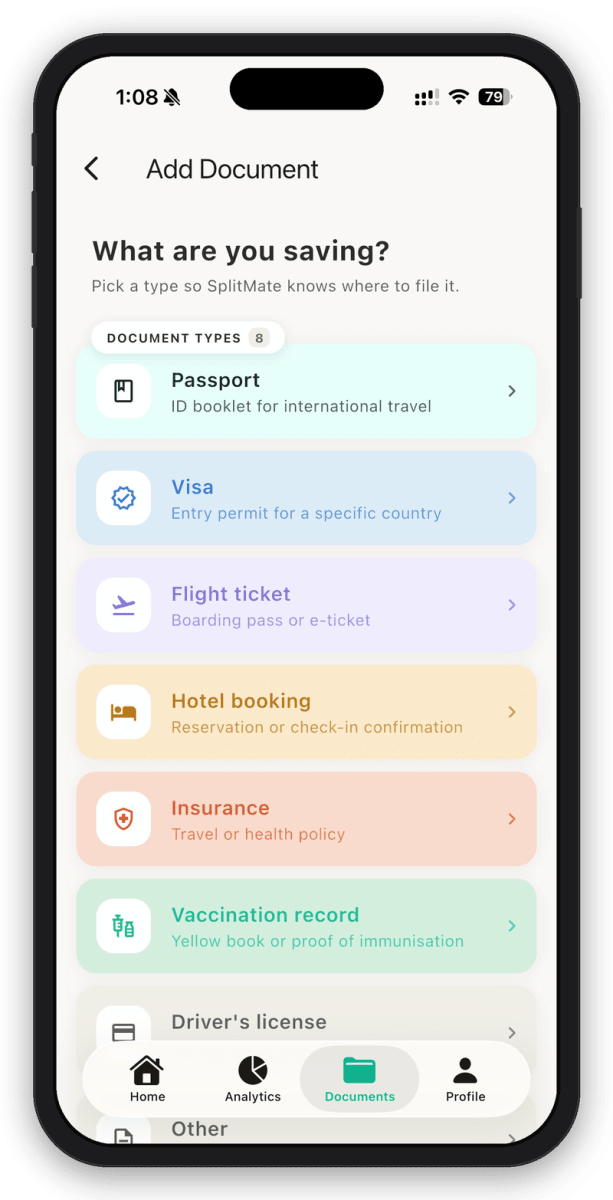613x1200 pixels.
Task: Select Driver's license document type
Action: 306,1015
